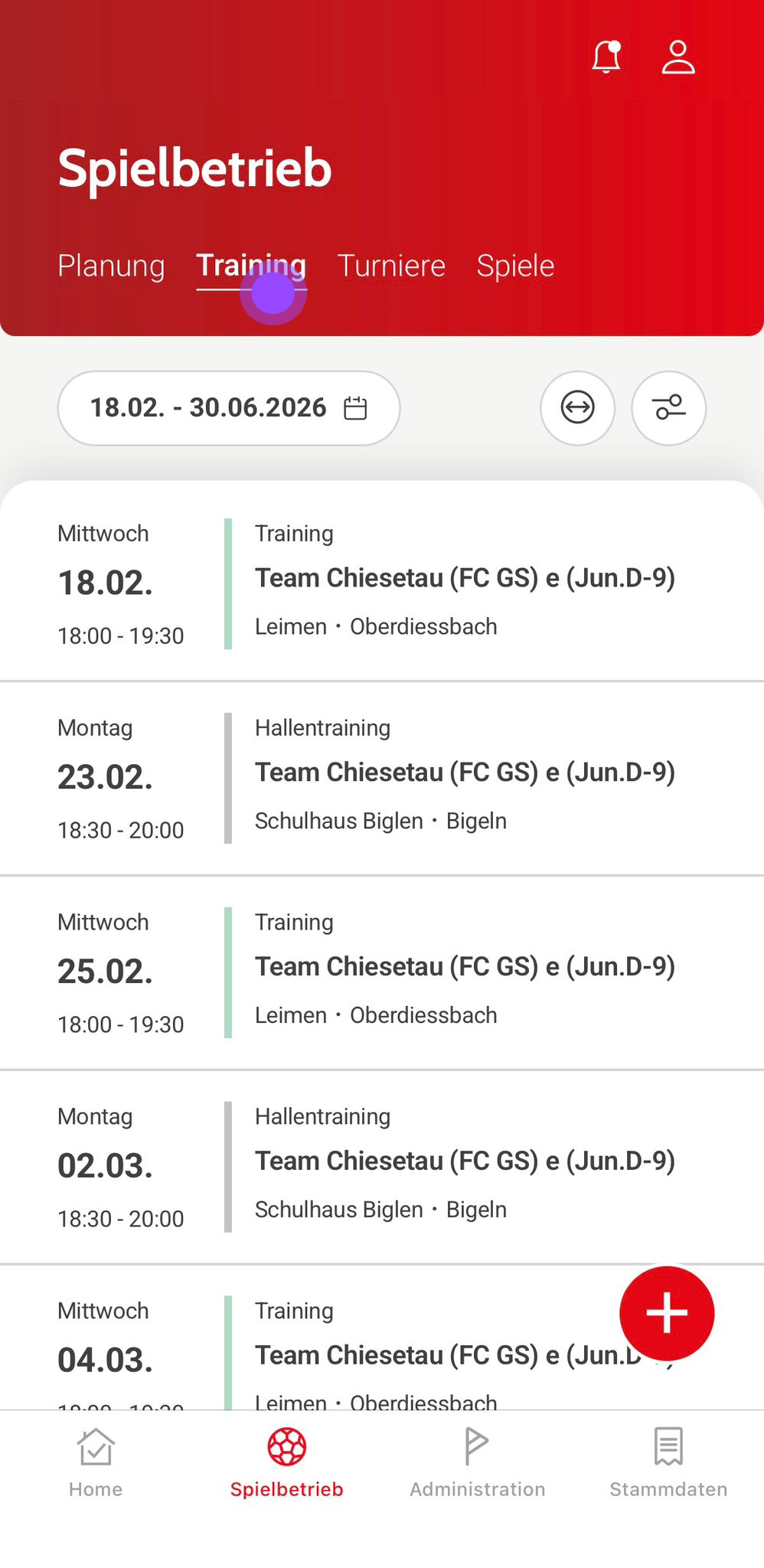Tap the horizontal arrows icon button
764x1568 pixels.
577,408
